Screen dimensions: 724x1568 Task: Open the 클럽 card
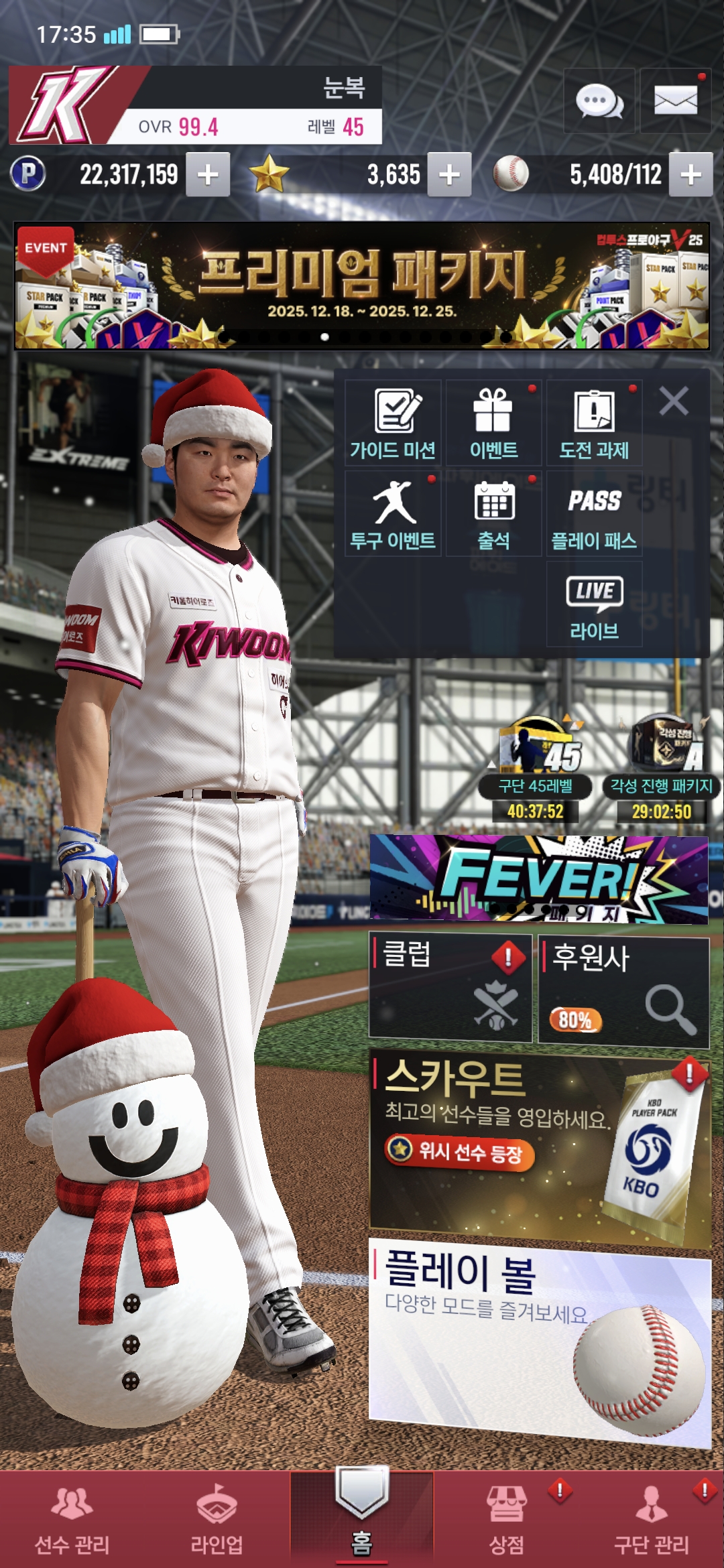pyautogui.click(x=450, y=988)
